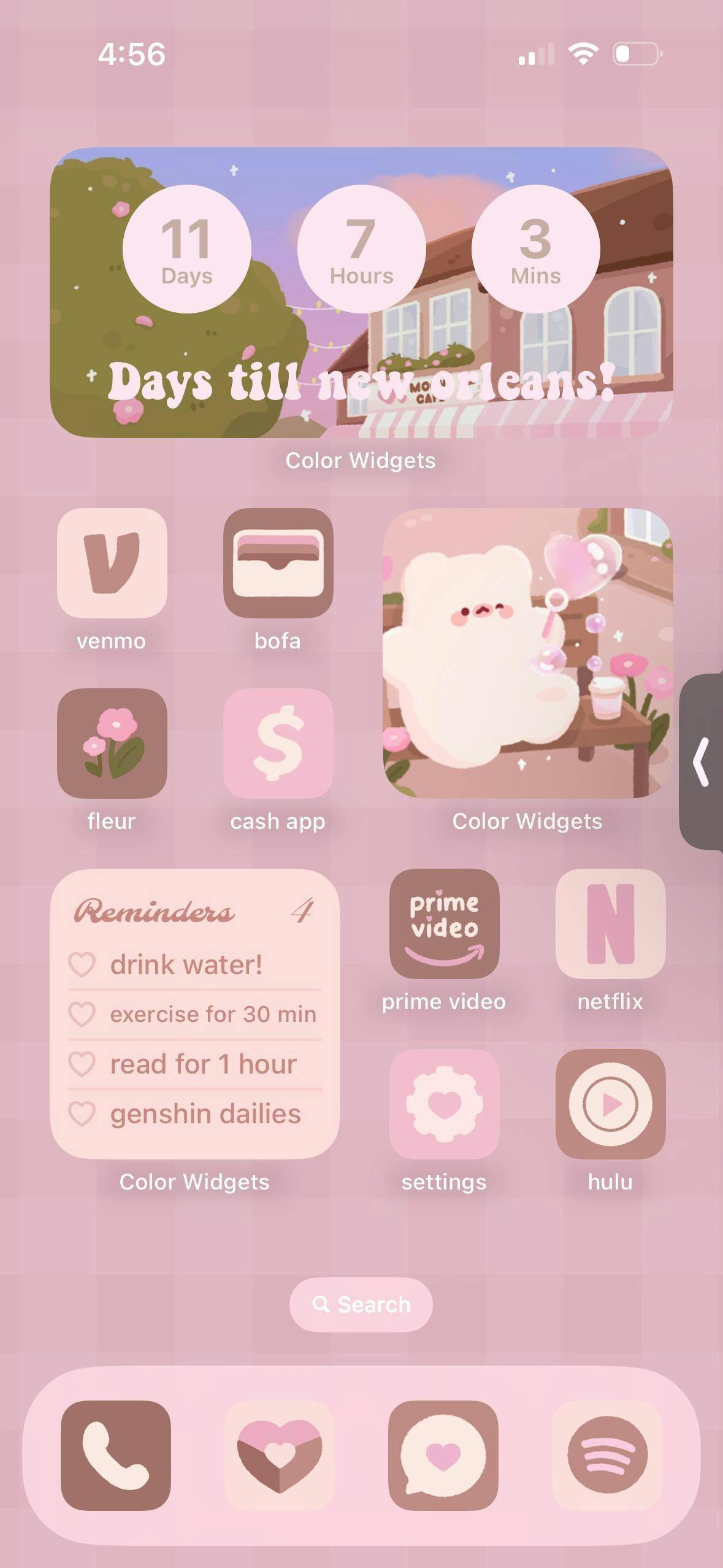Screen dimensions: 723x1568
Task: Open the fleur app
Action: 112,743
